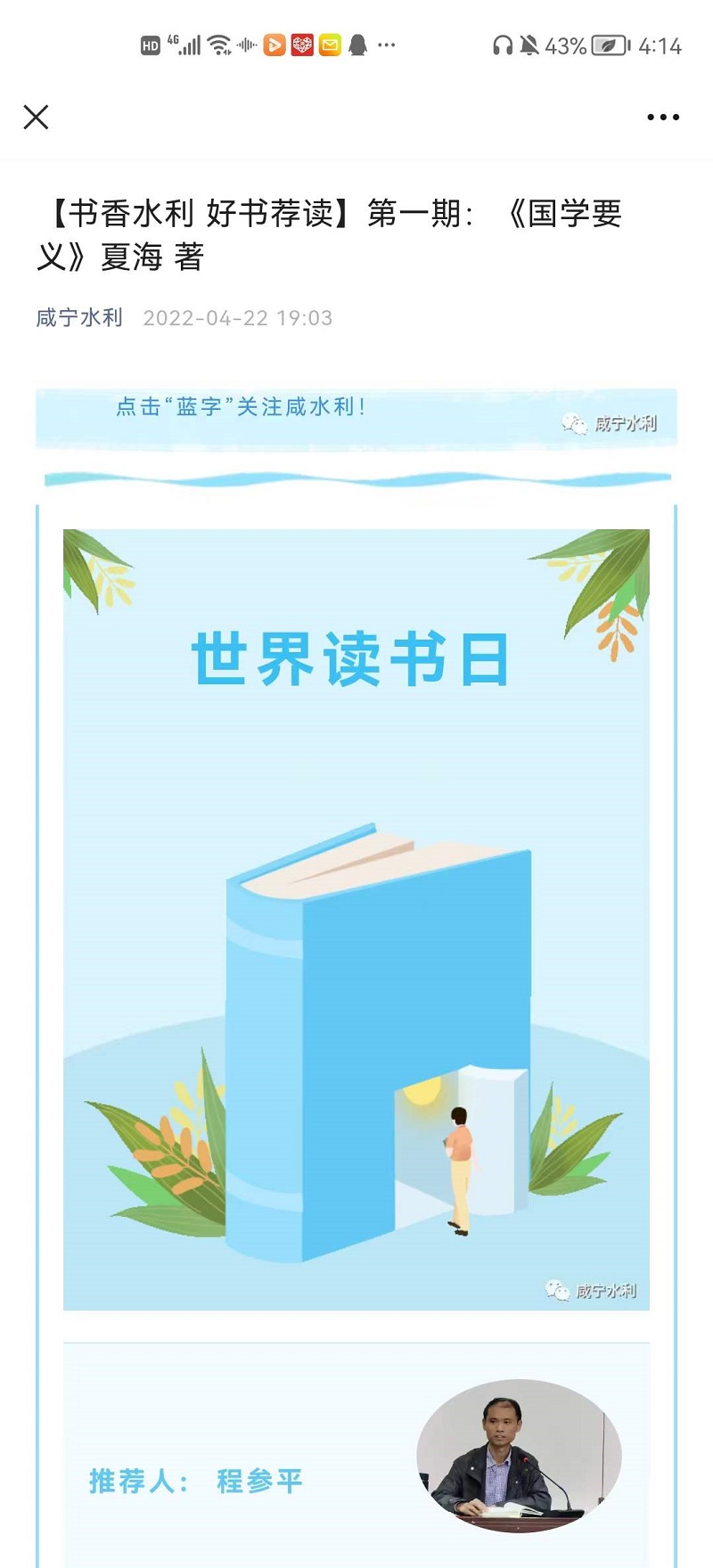Close the article page
The image size is (713, 1568).
pos(36,117)
